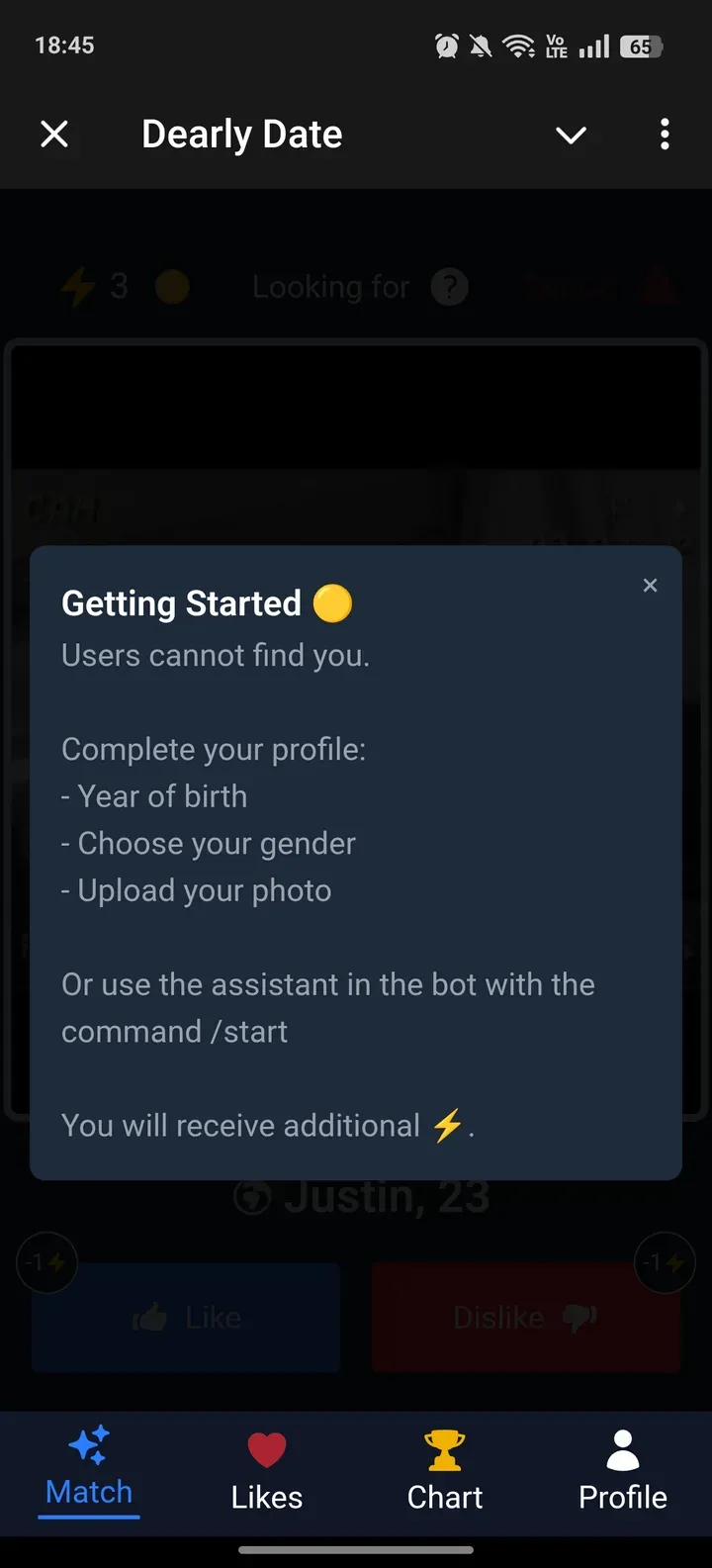This screenshot has height=1568, width=712.
Task: Select the Match tab sparkle icon
Action: 88,1445
